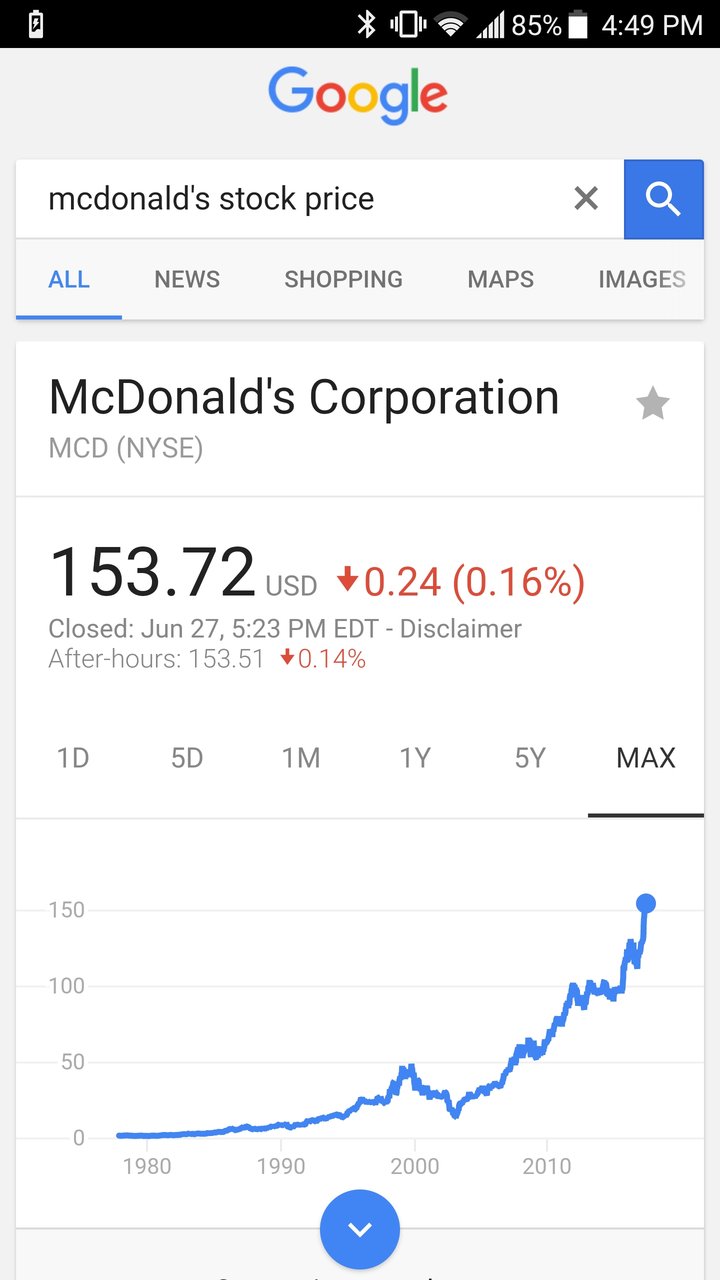Open the Google logo home link

(x=358, y=96)
